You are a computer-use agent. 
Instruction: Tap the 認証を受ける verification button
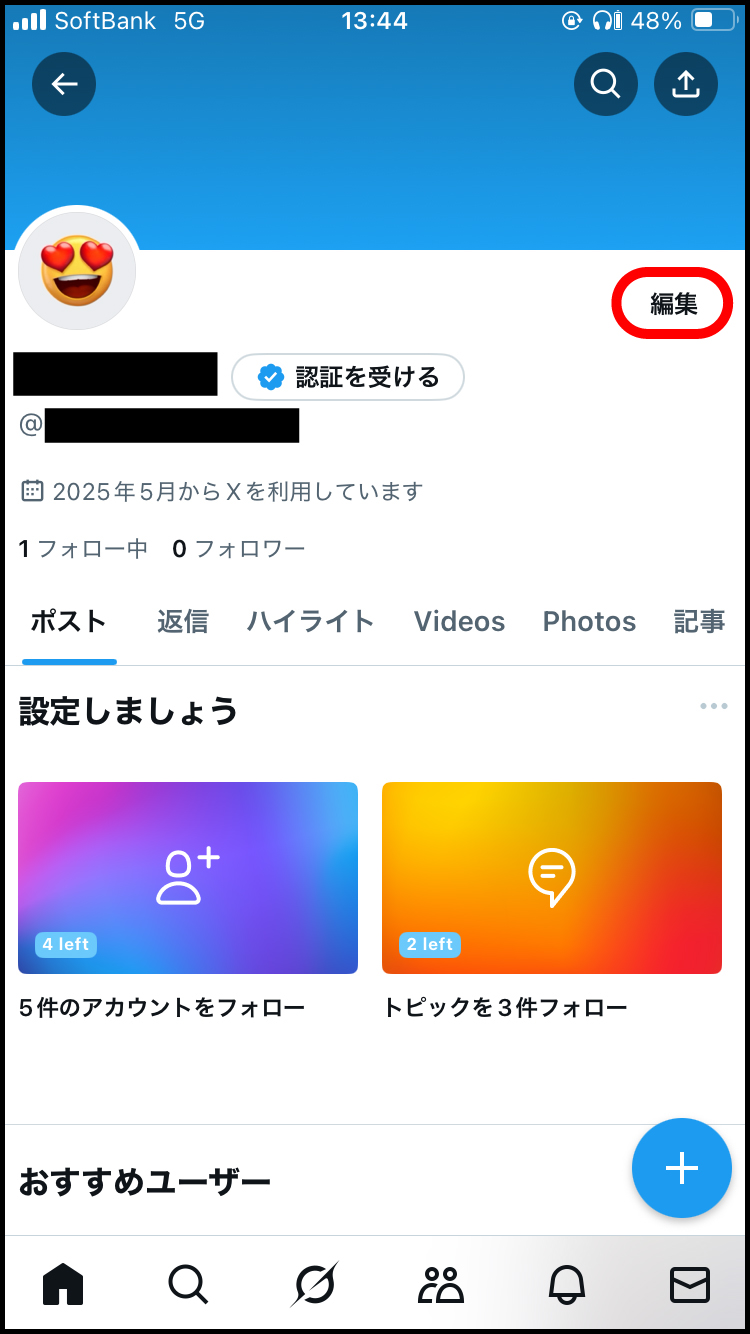tap(348, 377)
